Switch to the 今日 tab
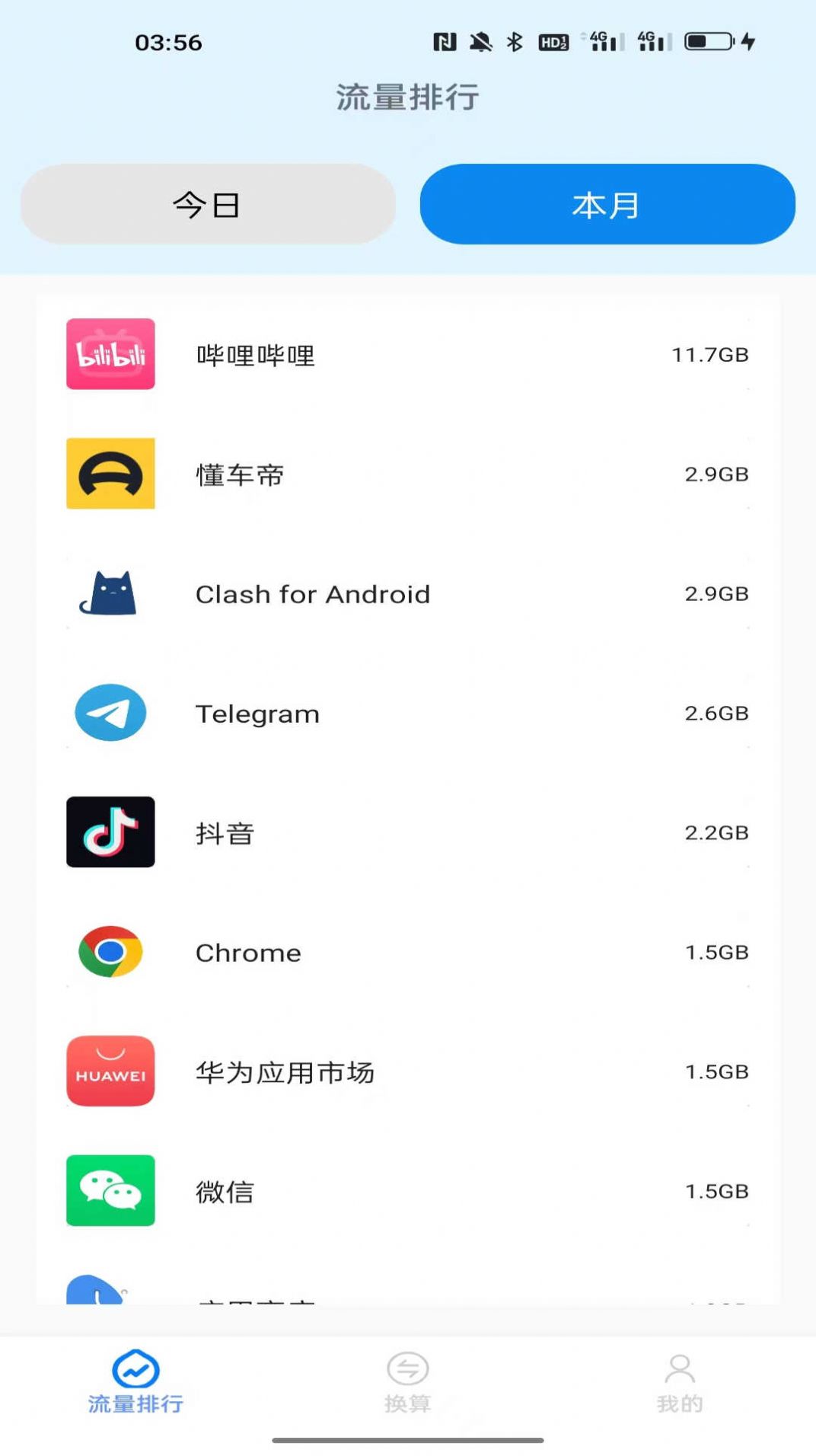The height and width of the screenshot is (1456, 816). pos(208,204)
